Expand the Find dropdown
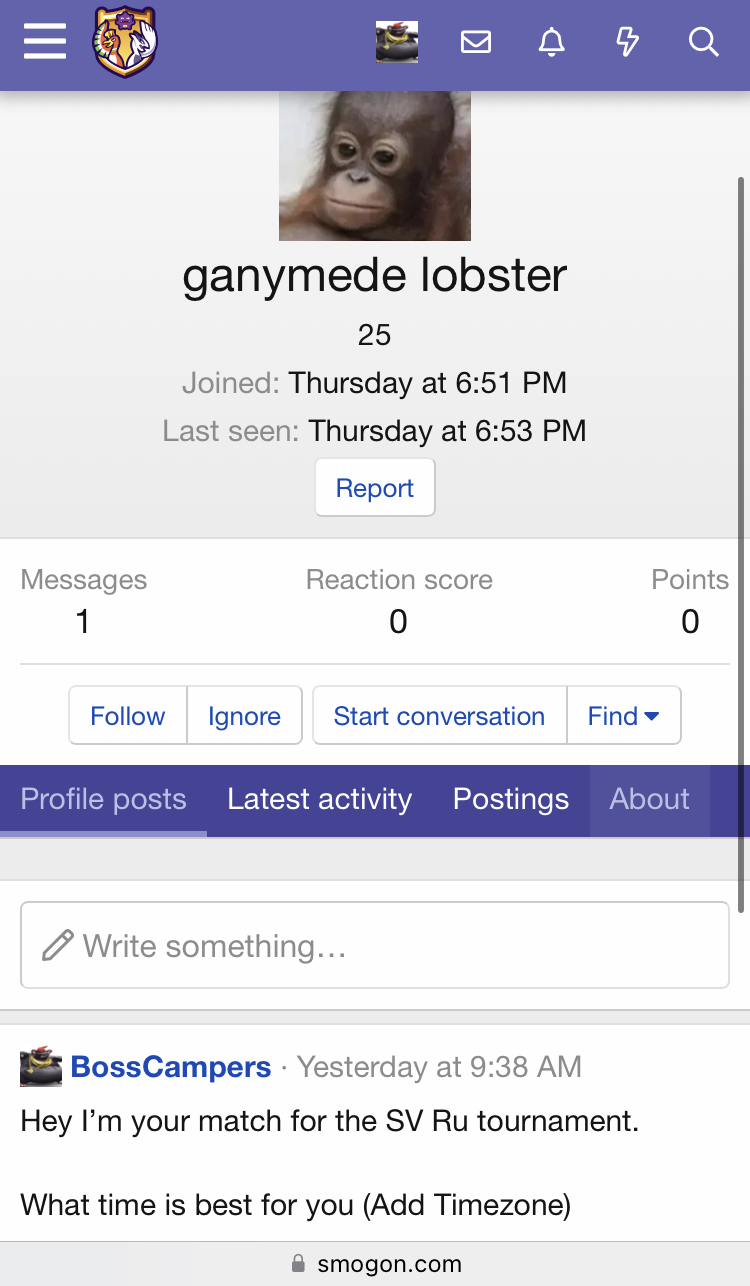 [624, 716]
